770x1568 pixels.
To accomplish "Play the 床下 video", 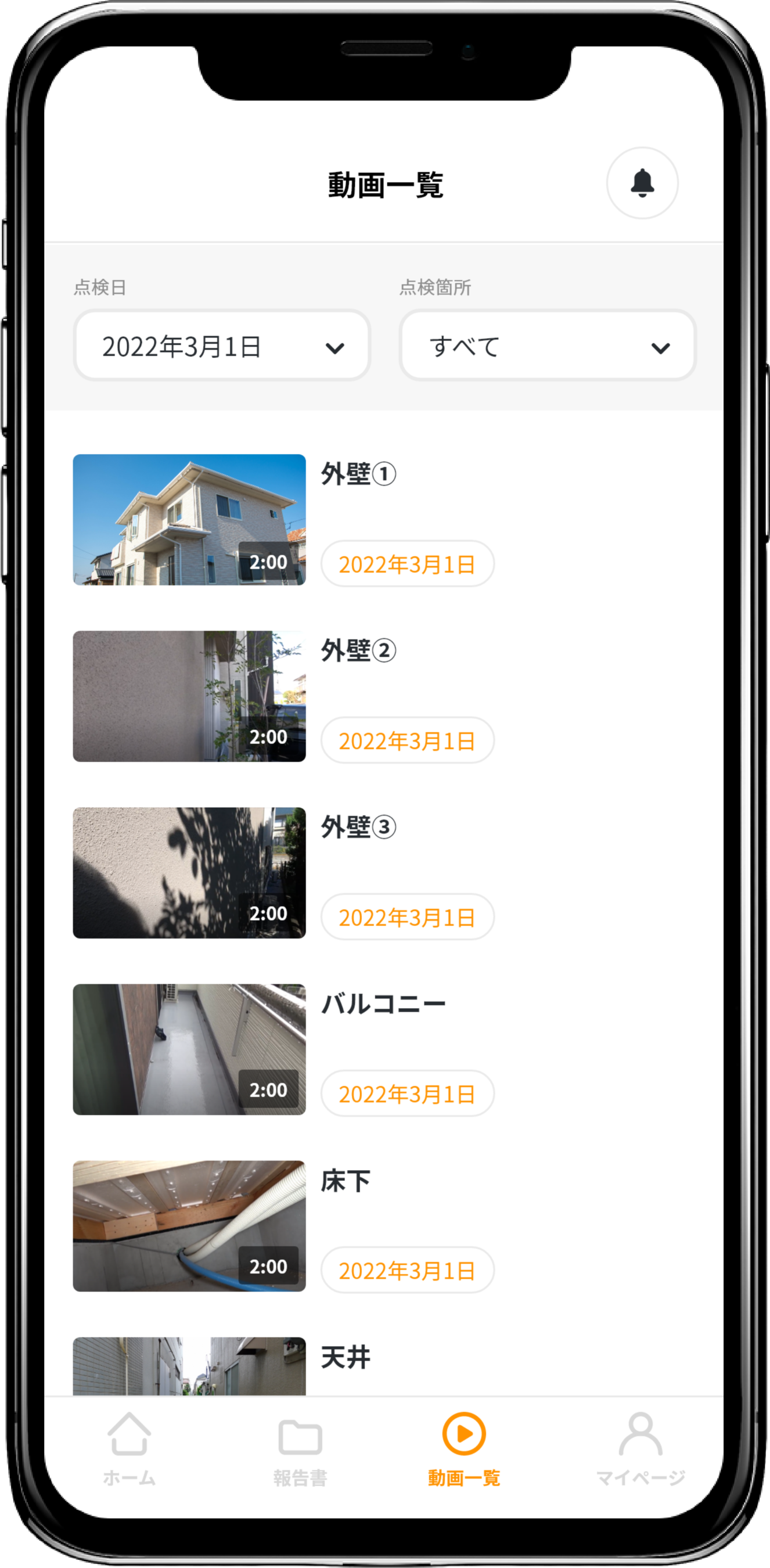I will tap(189, 1225).
